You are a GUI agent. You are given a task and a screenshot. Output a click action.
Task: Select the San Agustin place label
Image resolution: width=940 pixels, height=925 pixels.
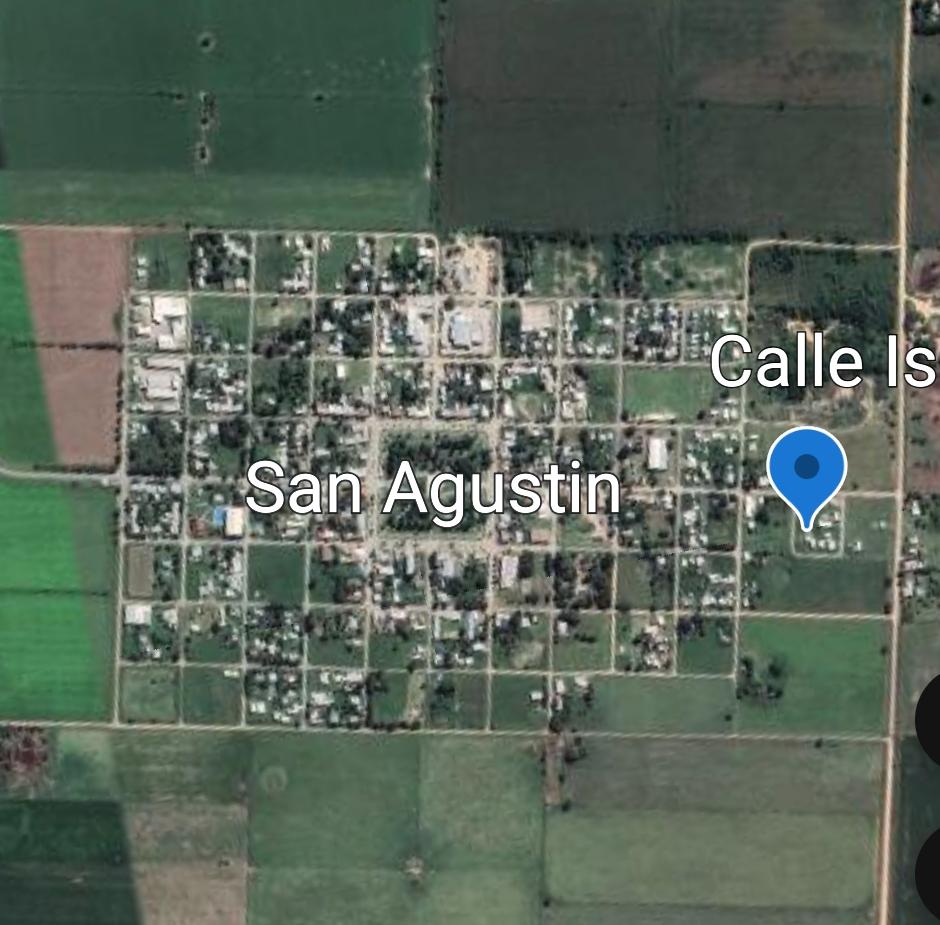pos(433,490)
